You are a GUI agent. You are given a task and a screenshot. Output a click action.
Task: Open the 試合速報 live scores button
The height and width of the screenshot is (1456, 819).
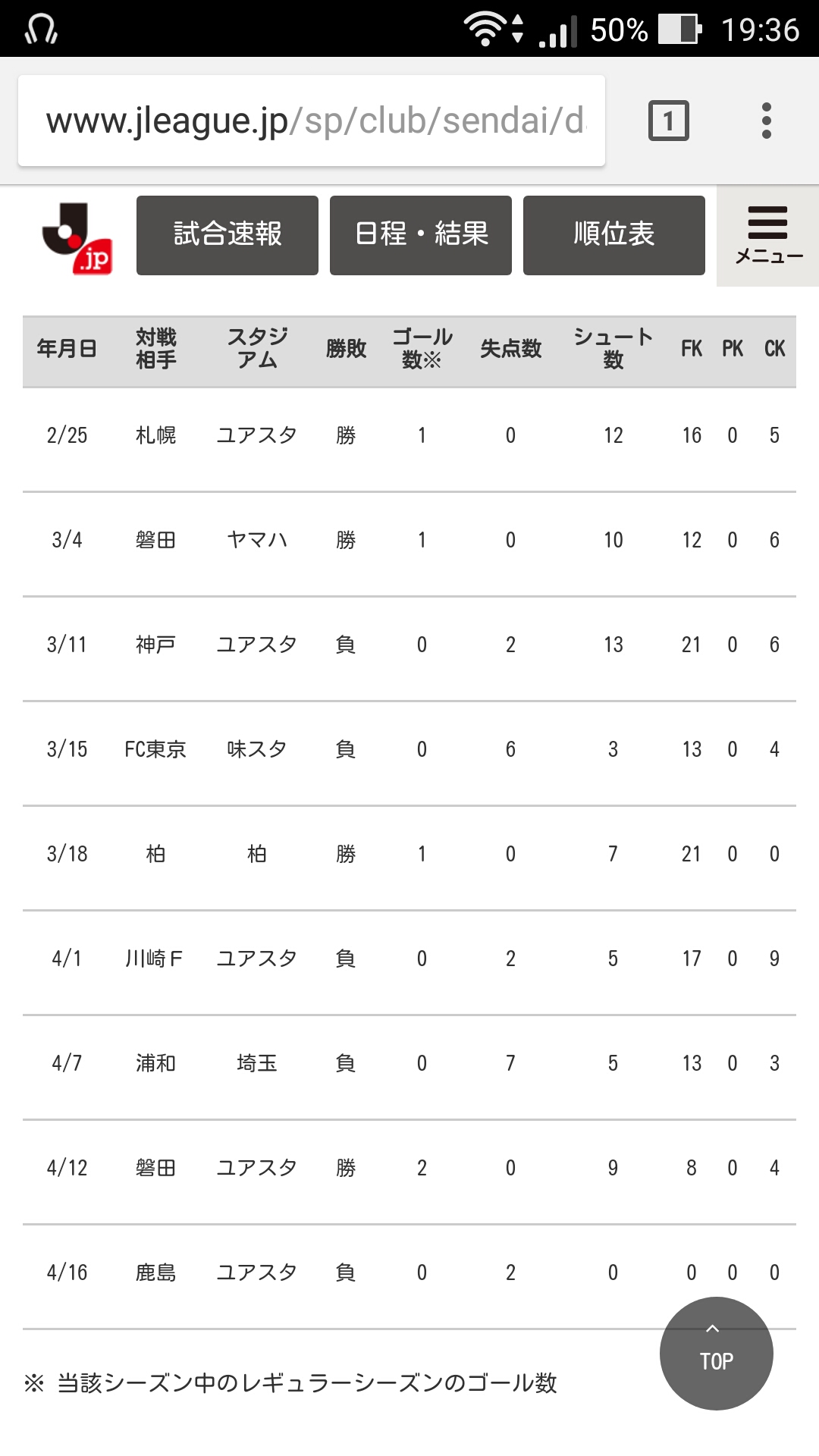227,235
